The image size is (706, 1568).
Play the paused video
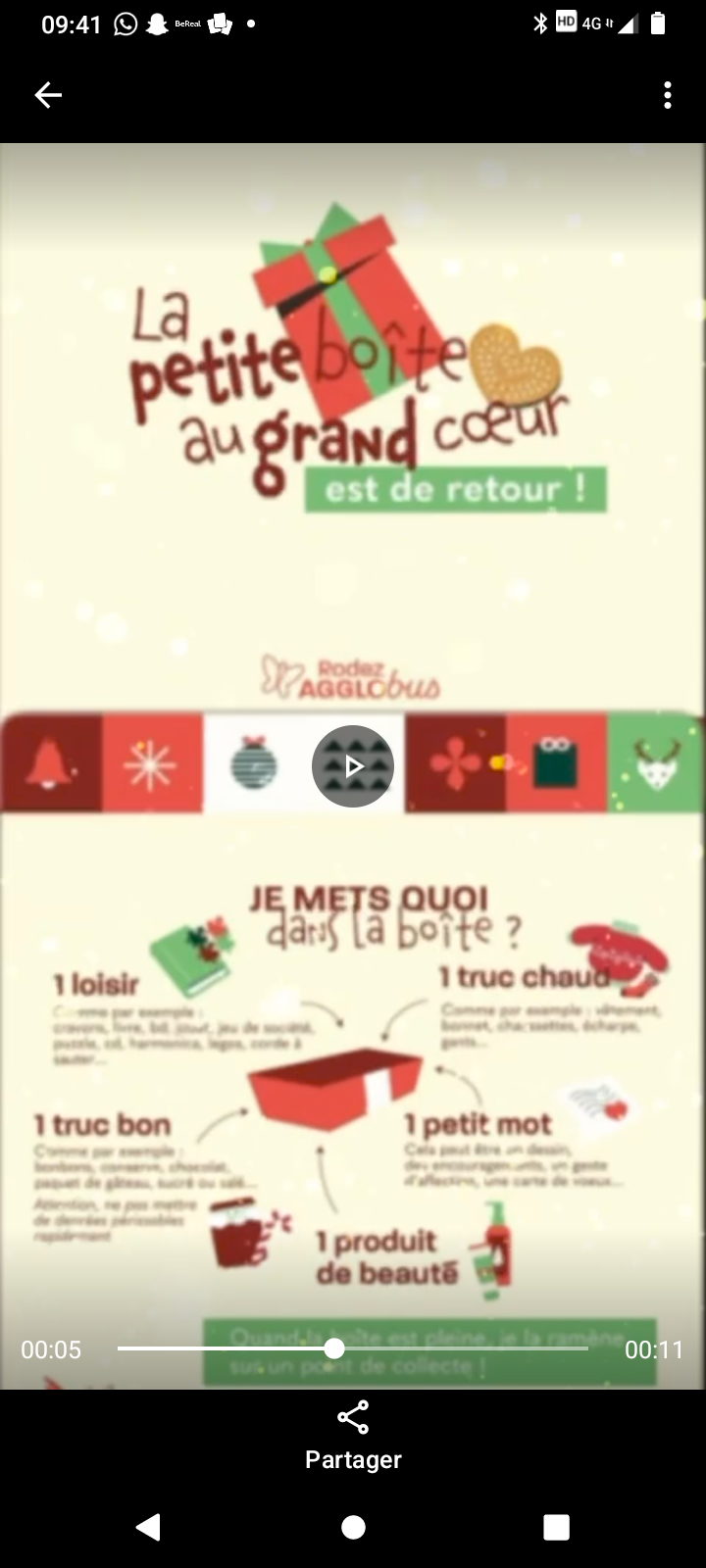click(353, 766)
